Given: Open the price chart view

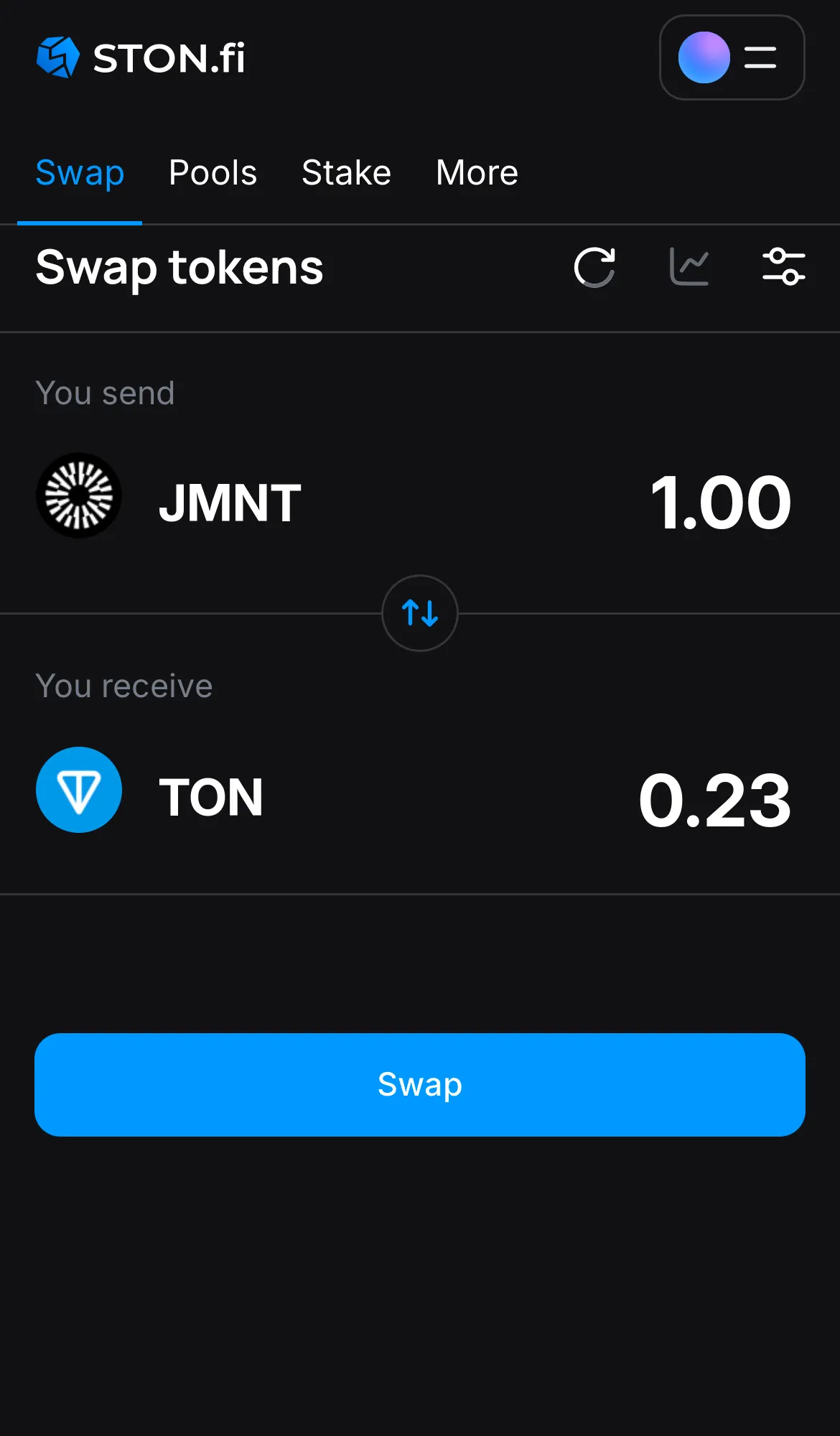Looking at the screenshot, I should (x=689, y=267).
